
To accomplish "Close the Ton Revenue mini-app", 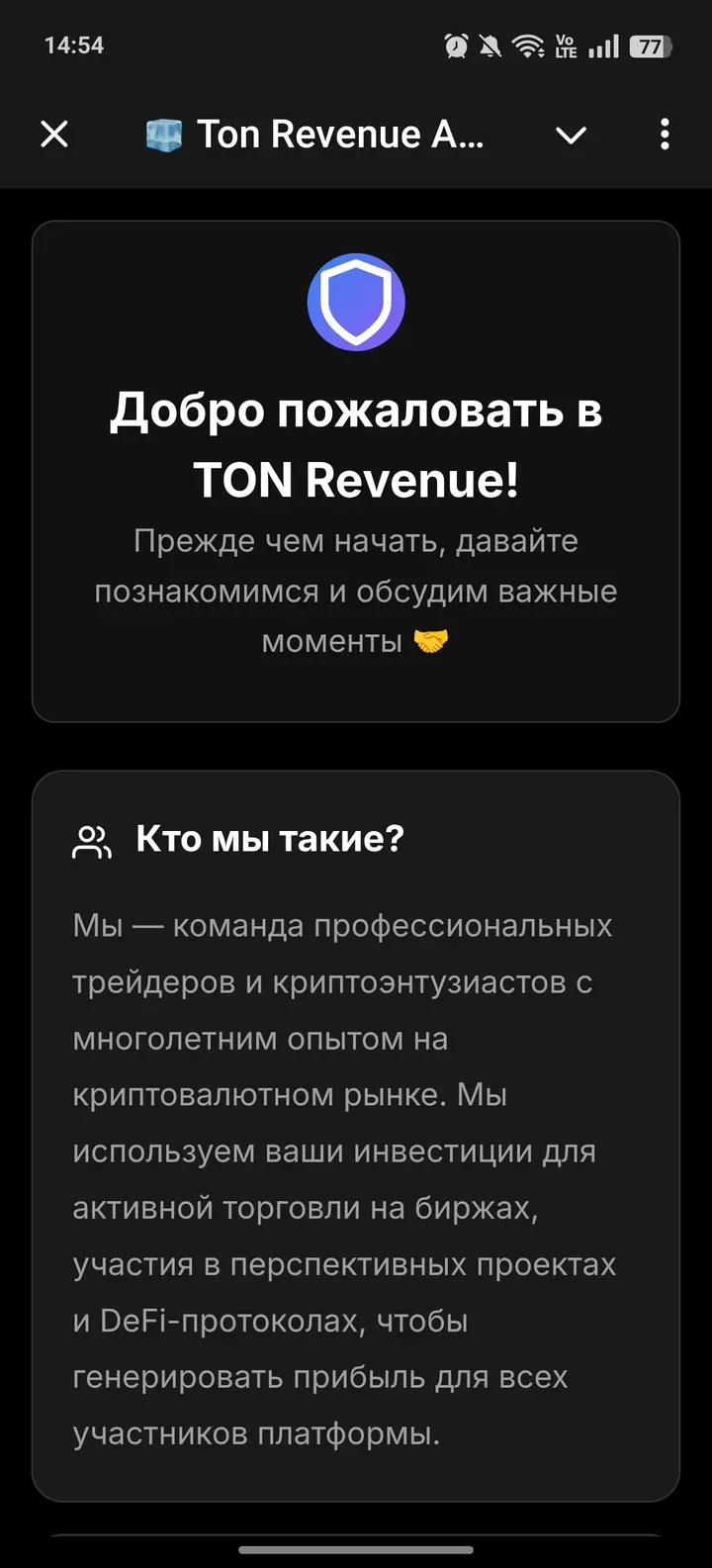I will (x=54, y=135).
